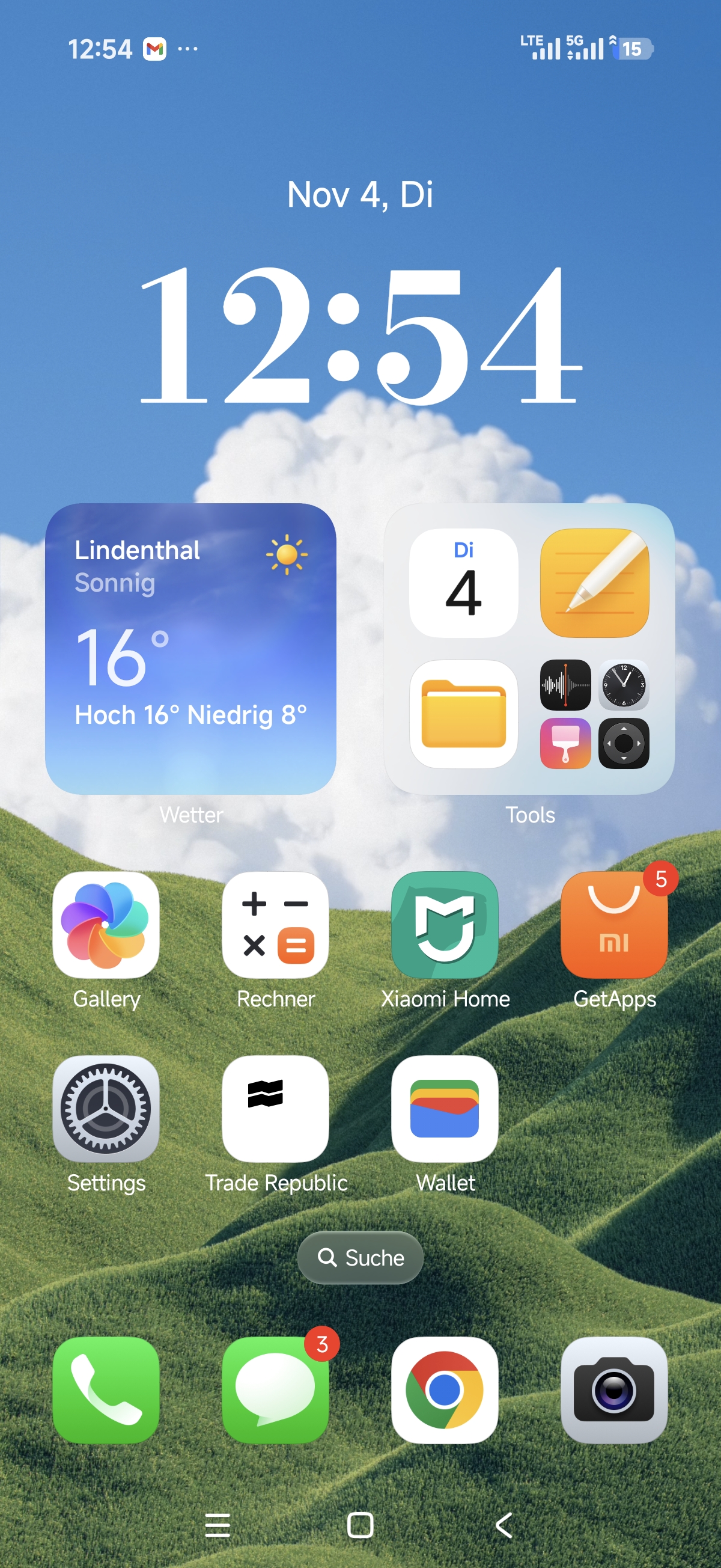Tap the system back arrow
721x1568 pixels.
[503, 1525]
